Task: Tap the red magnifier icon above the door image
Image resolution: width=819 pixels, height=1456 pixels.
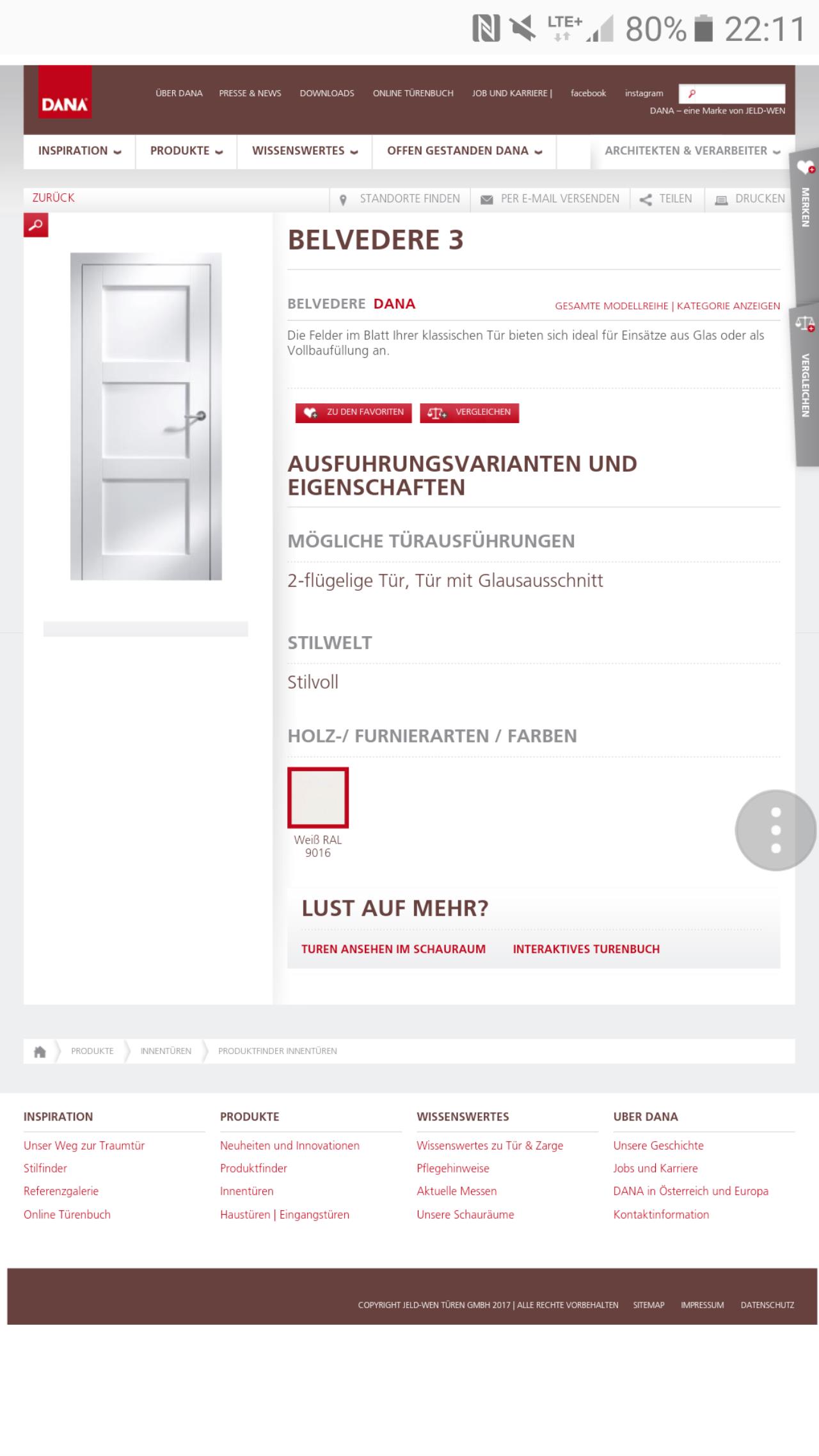Action: [36, 225]
